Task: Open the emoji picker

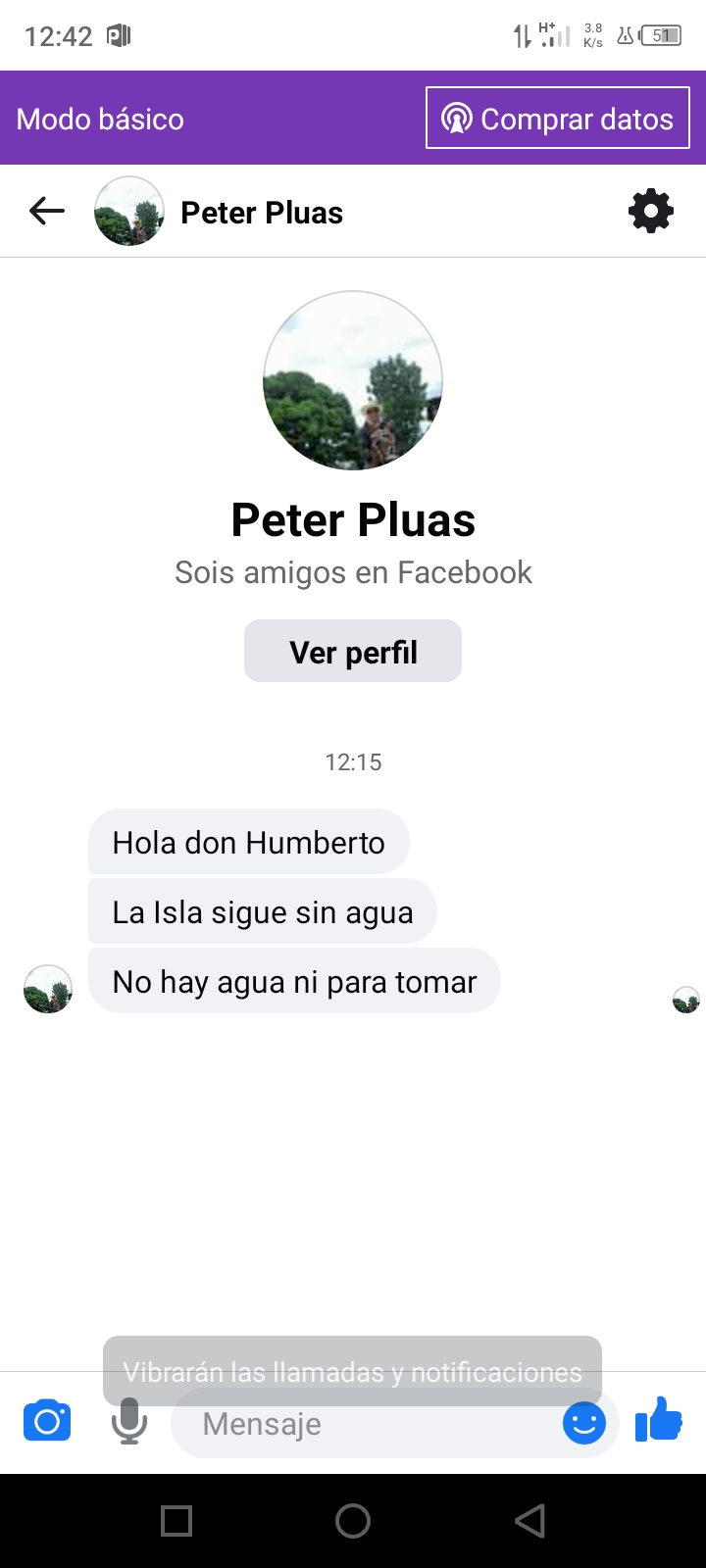Action: [x=584, y=1423]
